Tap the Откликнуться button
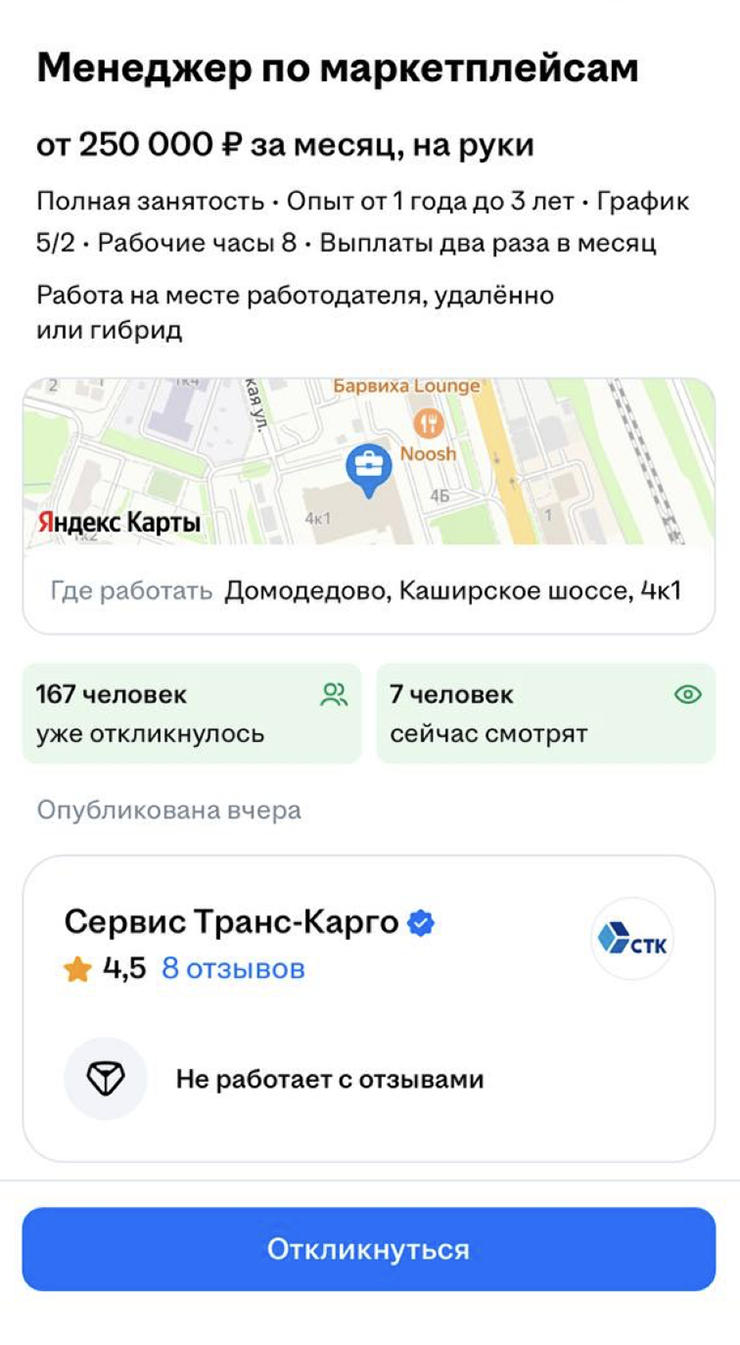 (368, 1249)
